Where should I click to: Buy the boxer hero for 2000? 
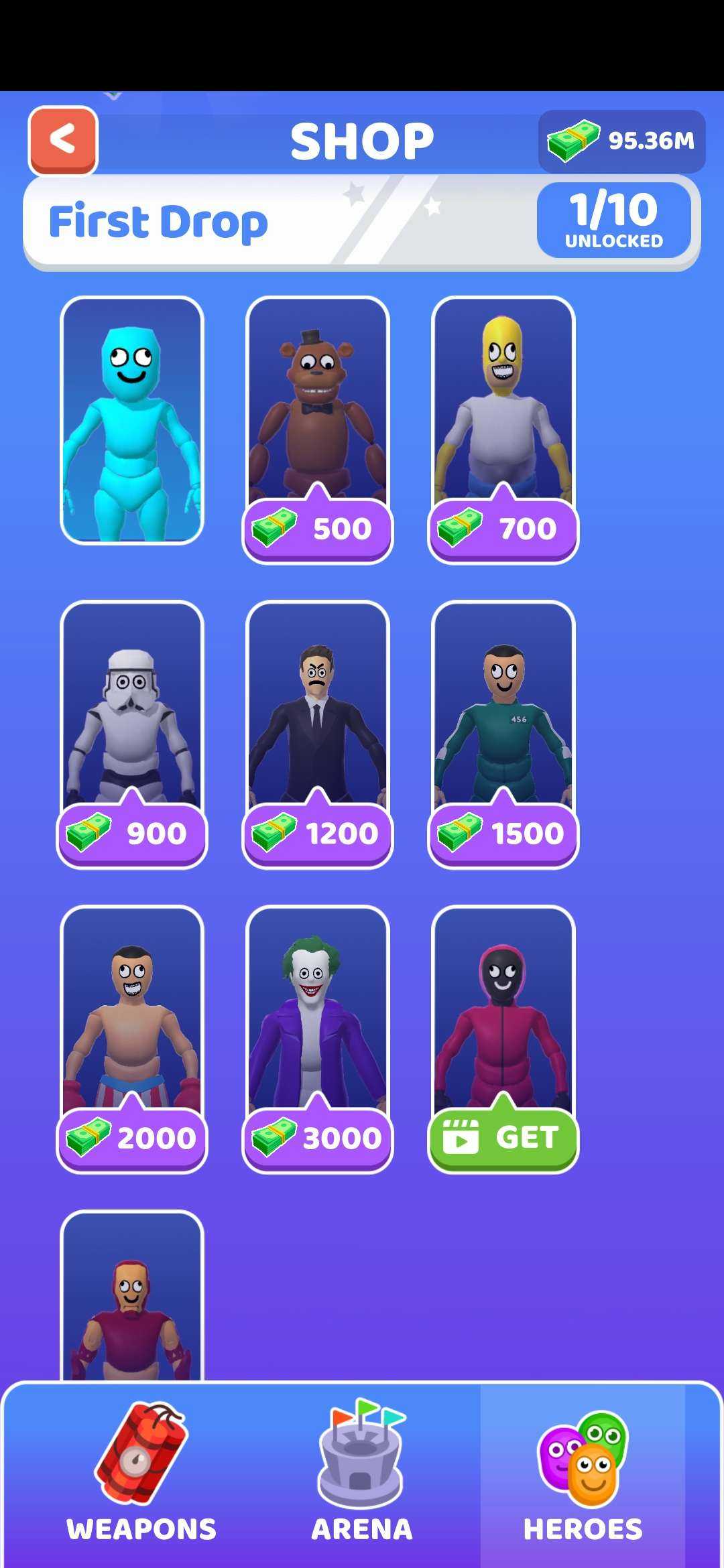pyautogui.click(x=132, y=1137)
